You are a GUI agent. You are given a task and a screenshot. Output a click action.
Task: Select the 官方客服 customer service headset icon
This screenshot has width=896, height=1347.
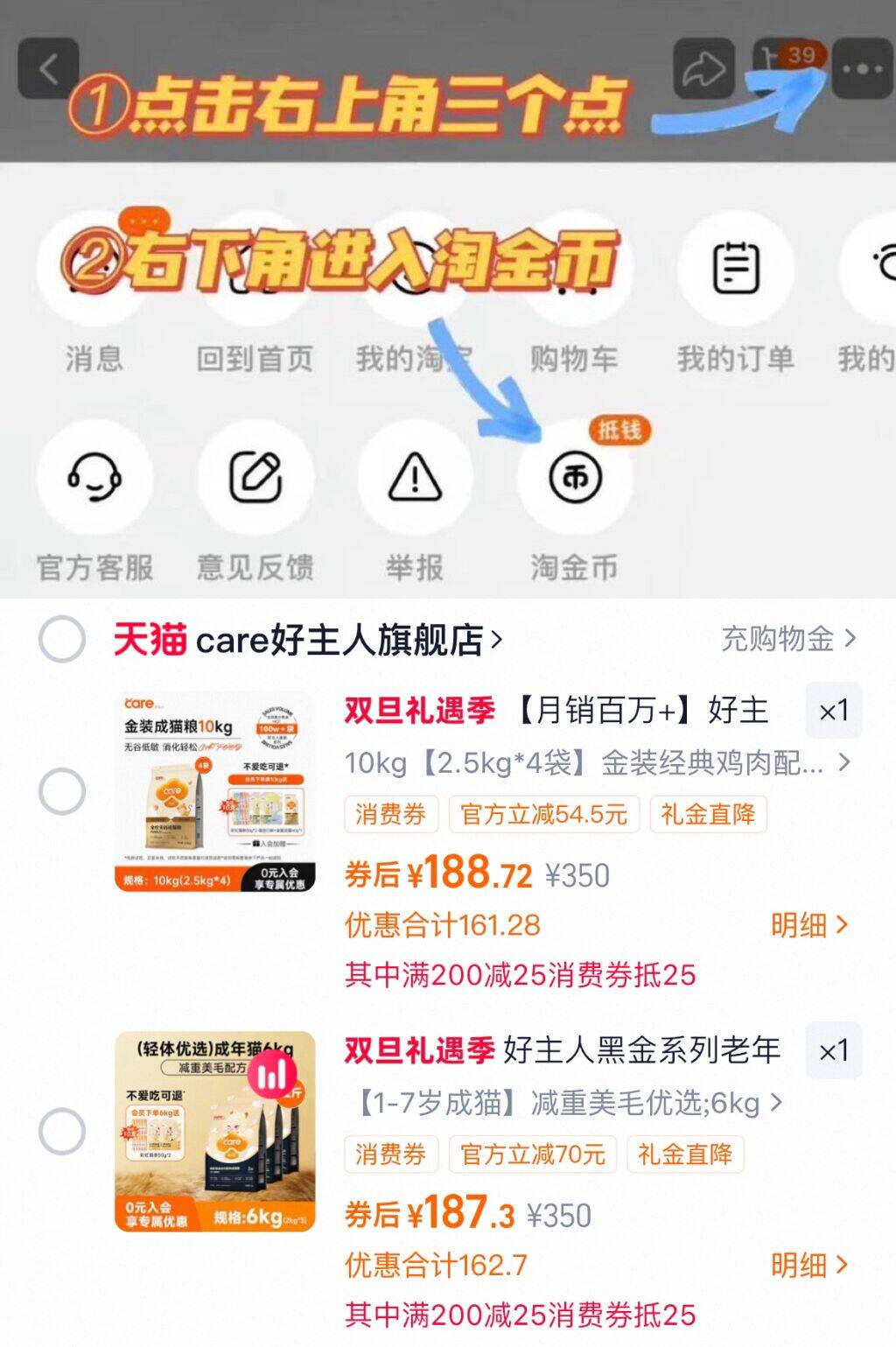pyautogui.click(x=94, y=477)
